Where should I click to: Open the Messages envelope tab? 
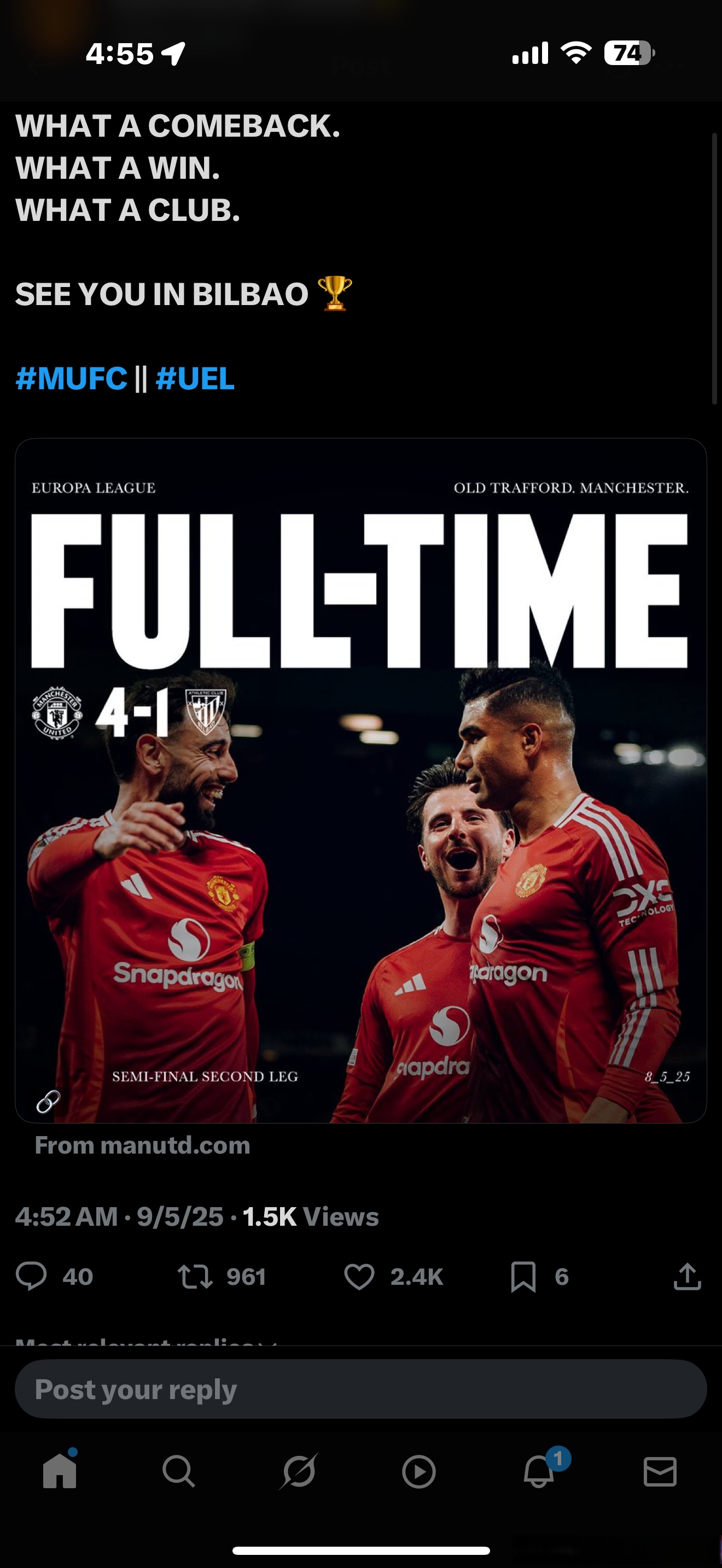[660, 1472]
